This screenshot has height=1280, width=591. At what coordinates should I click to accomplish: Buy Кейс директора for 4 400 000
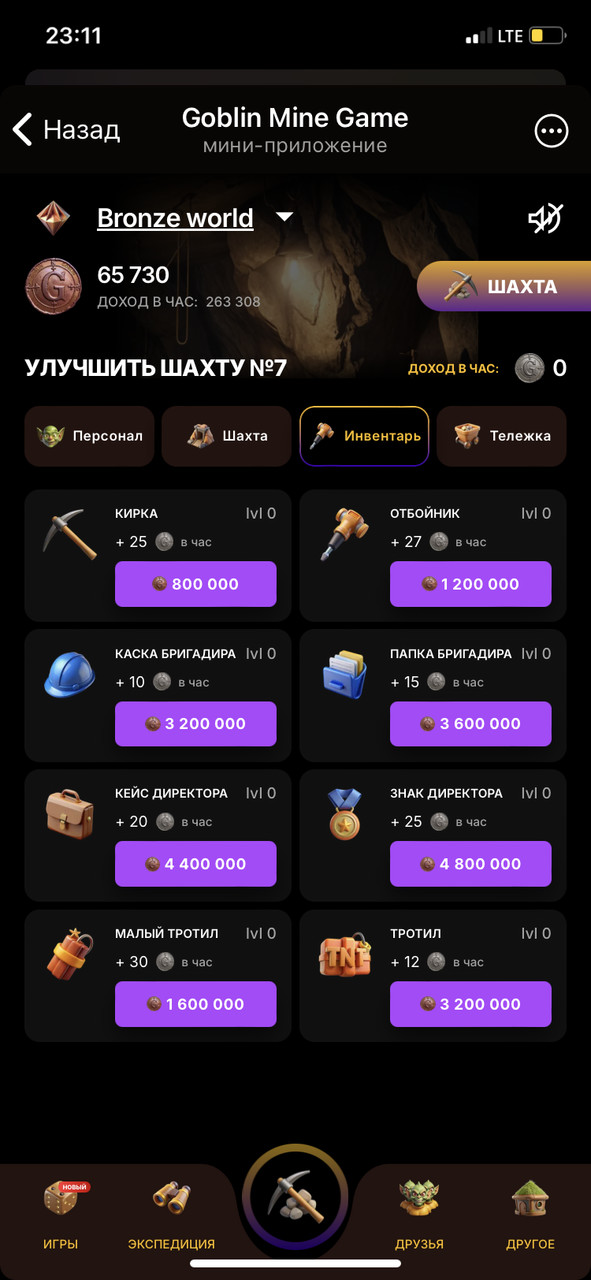[x=196, y=864]
